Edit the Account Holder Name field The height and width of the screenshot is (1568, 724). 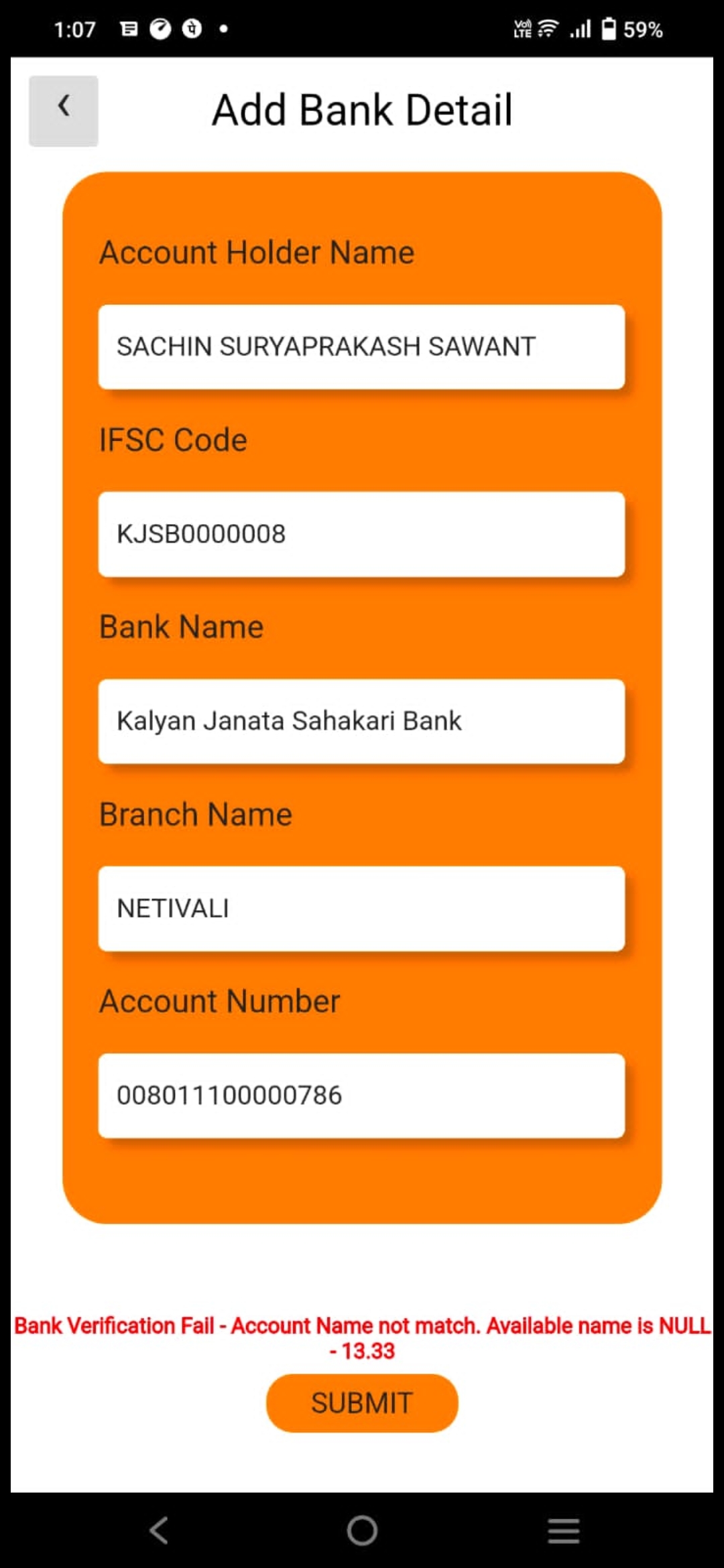(361, 346)
